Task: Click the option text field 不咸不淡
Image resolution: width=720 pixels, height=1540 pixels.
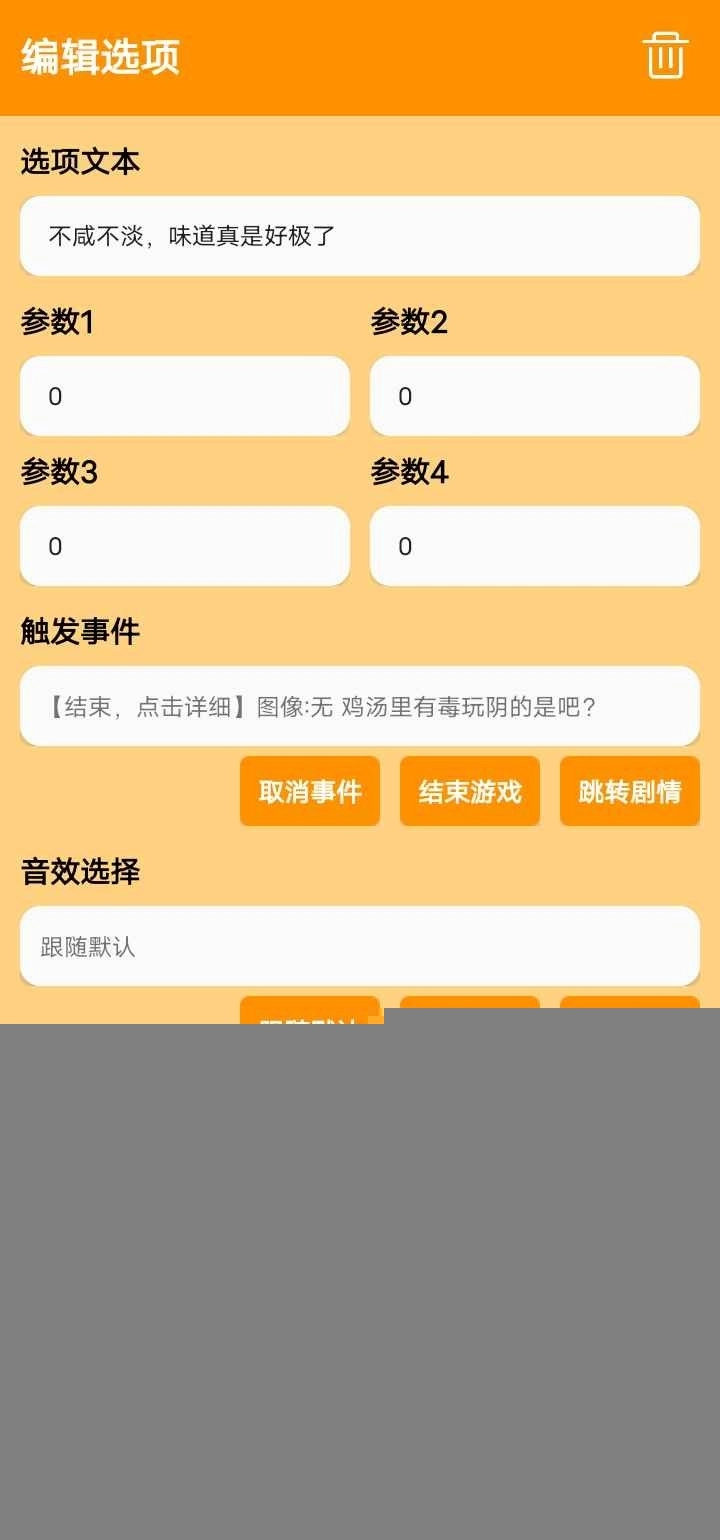Action: 357,236
